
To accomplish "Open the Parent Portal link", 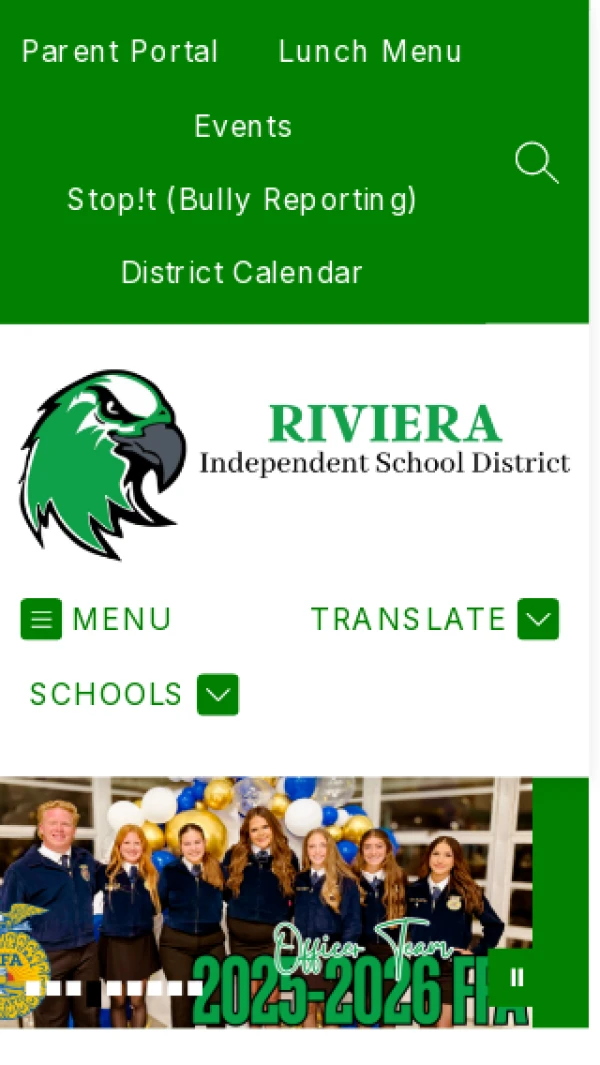I will point(120,52).
